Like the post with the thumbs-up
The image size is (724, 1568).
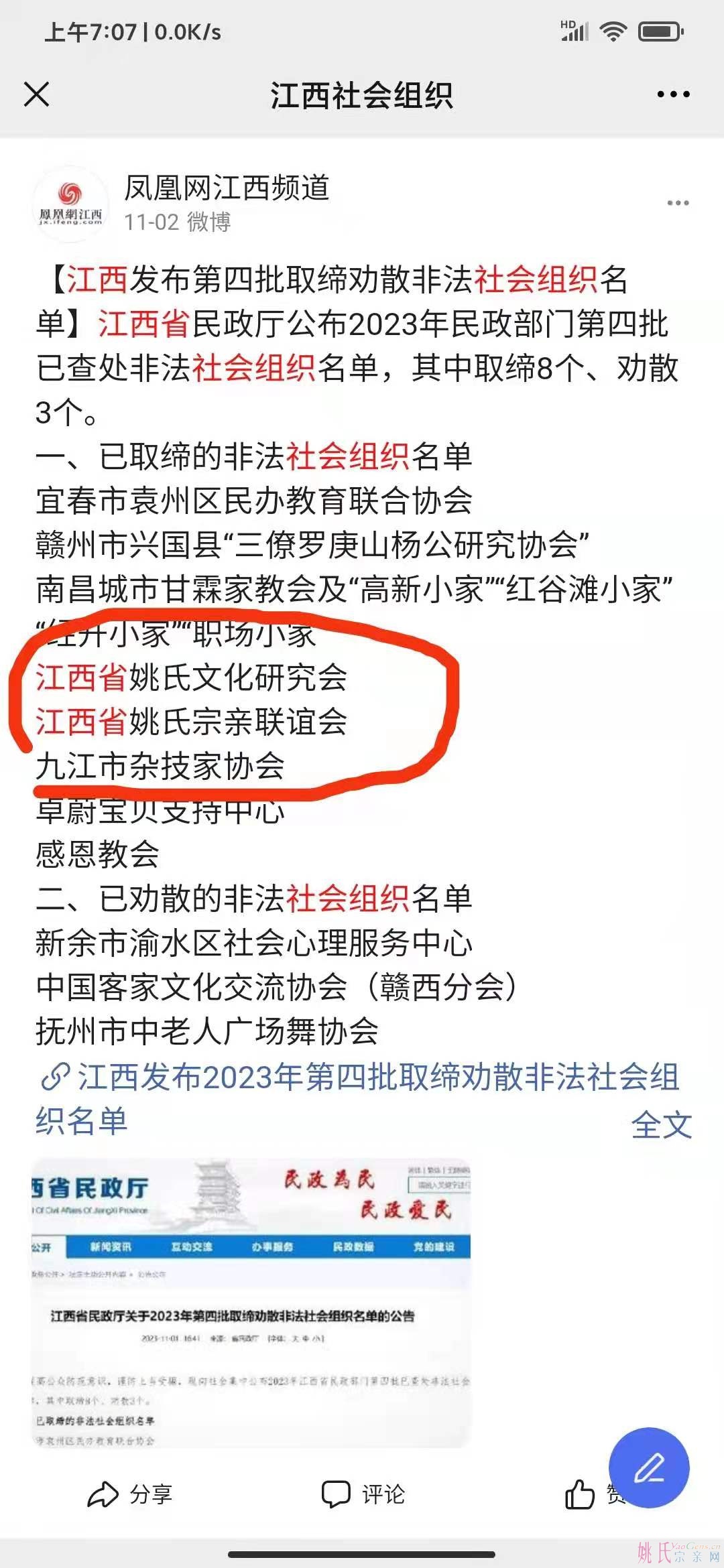click(x=581, y=1494)
